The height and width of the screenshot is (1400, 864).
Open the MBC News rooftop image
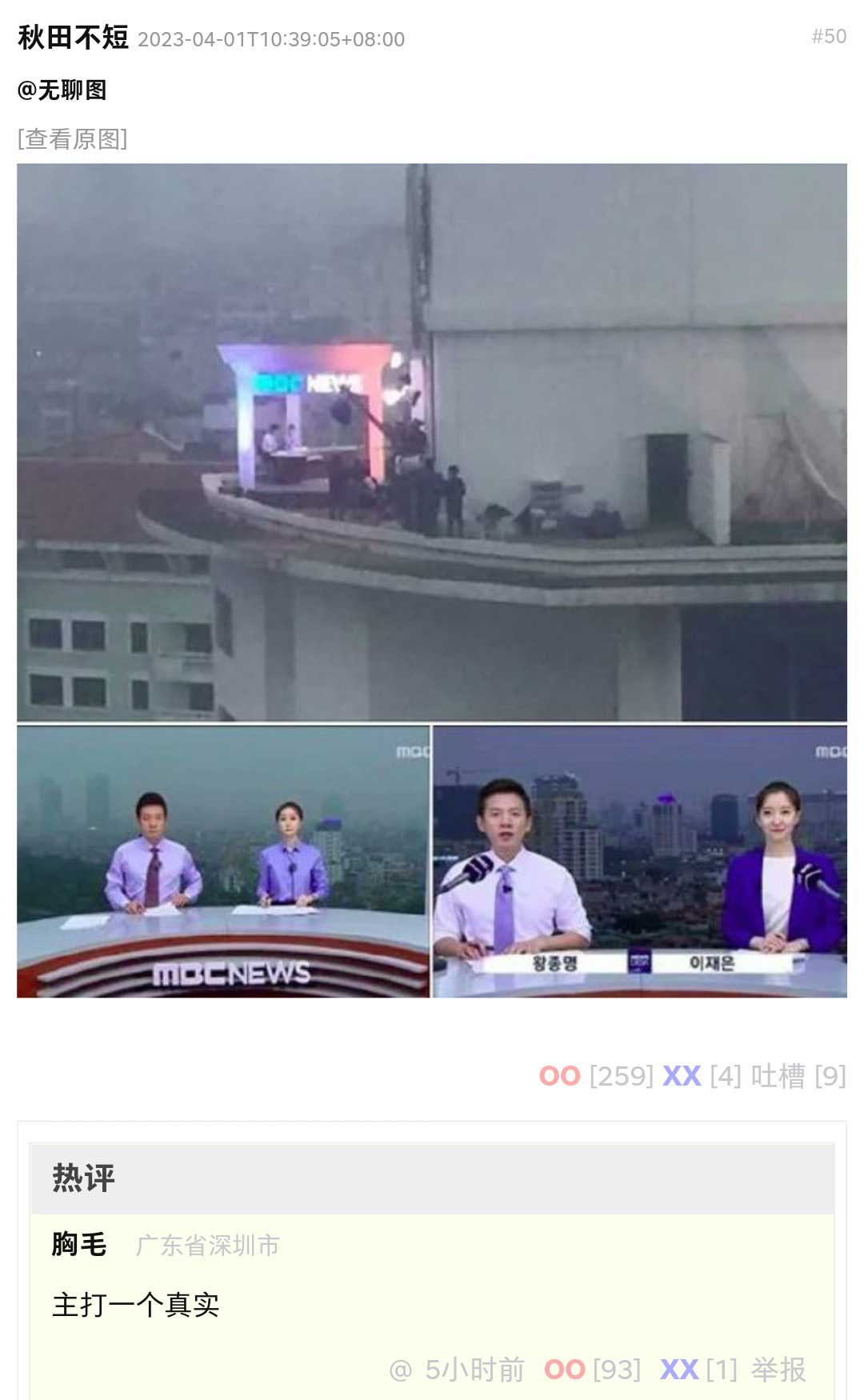coord(432,580)
